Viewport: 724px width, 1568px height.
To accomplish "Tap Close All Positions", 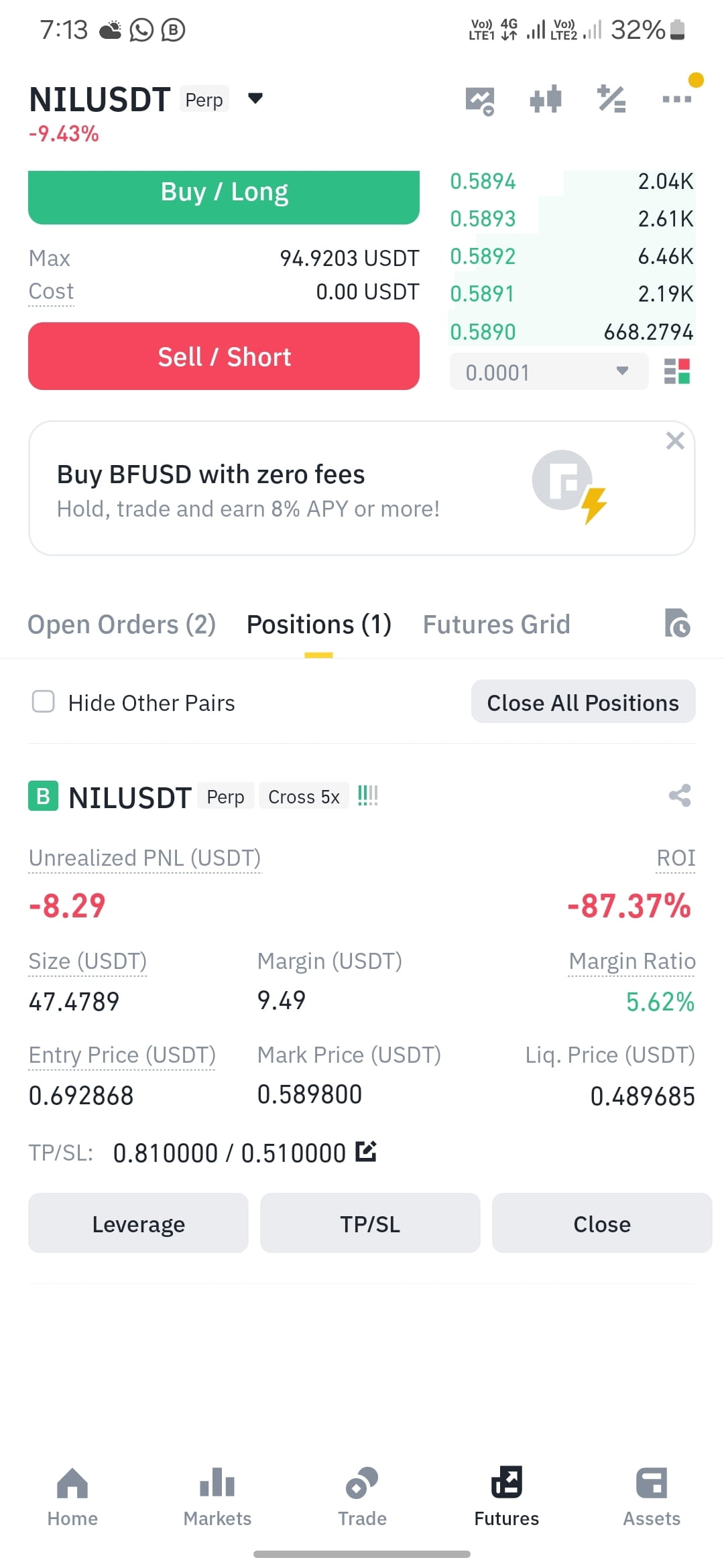I will click(x=582, y=702).
